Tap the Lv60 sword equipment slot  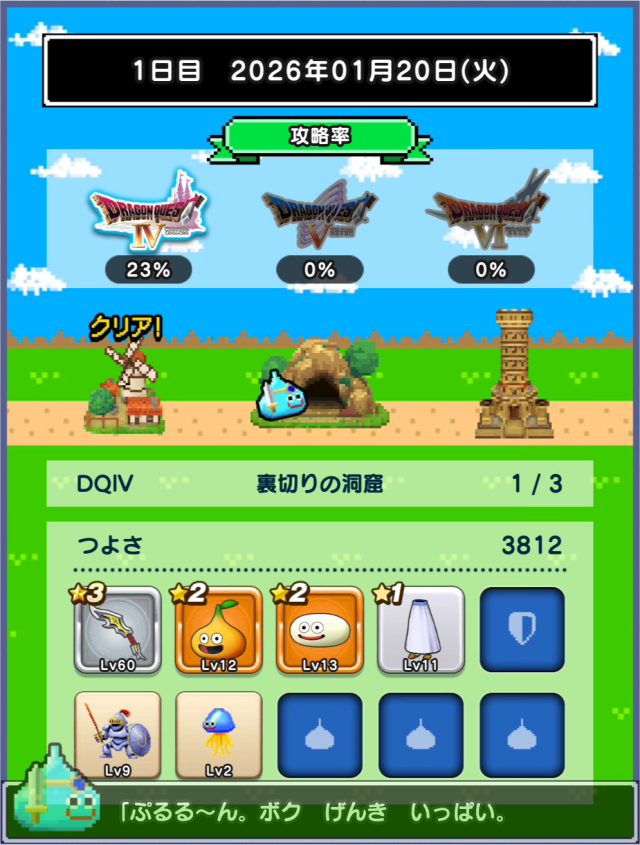pos(118,630)
